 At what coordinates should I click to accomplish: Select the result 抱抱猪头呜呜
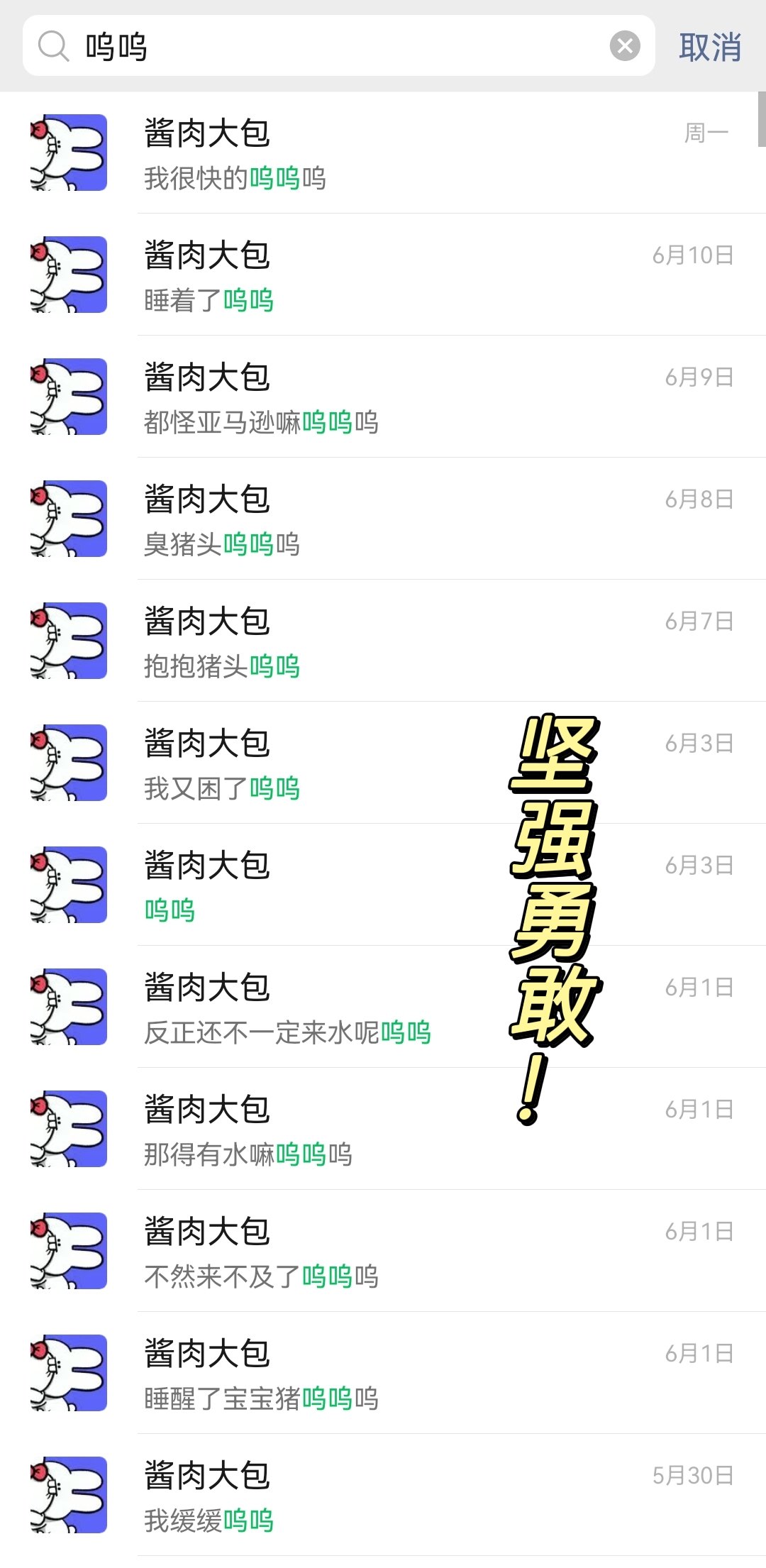[x=383, y=642]
